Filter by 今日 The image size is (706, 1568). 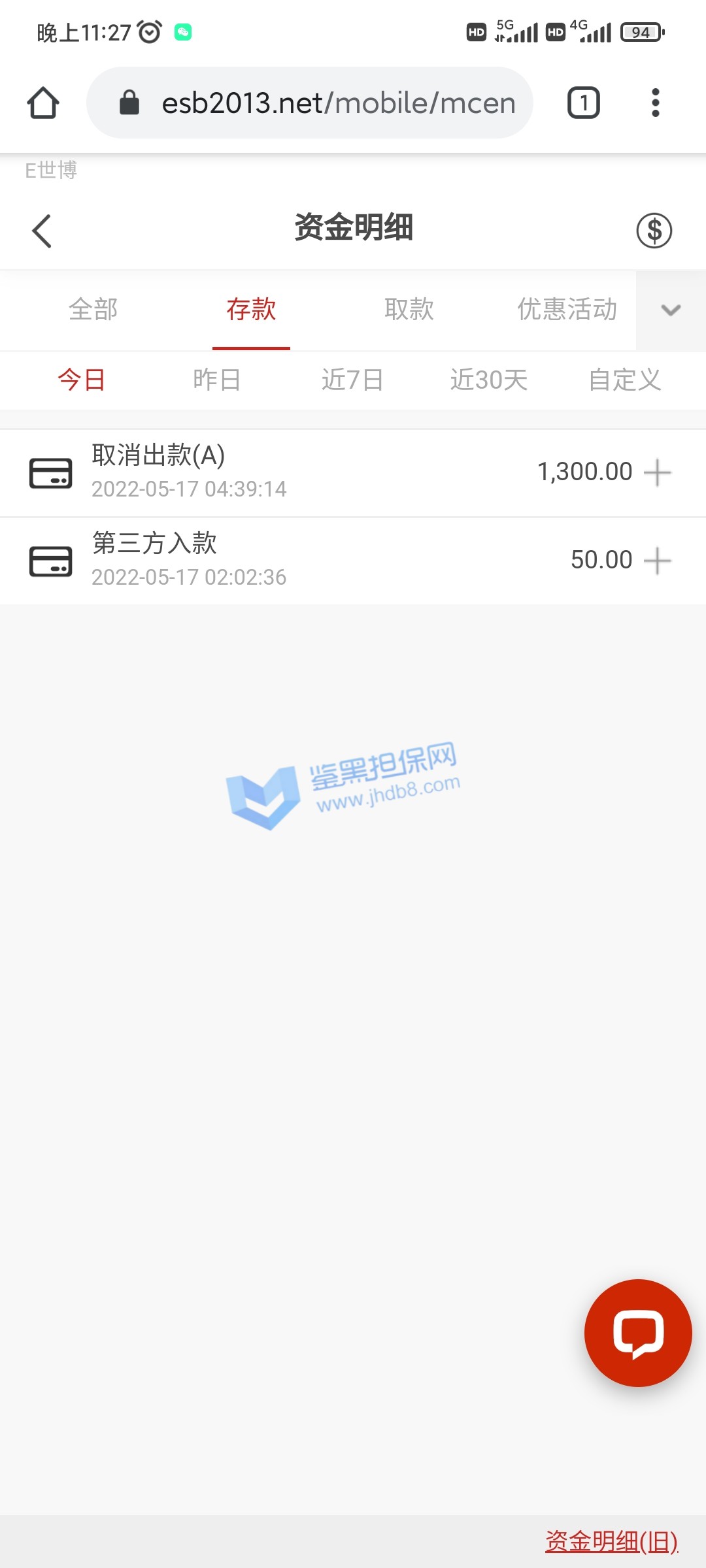click(82, 380)
